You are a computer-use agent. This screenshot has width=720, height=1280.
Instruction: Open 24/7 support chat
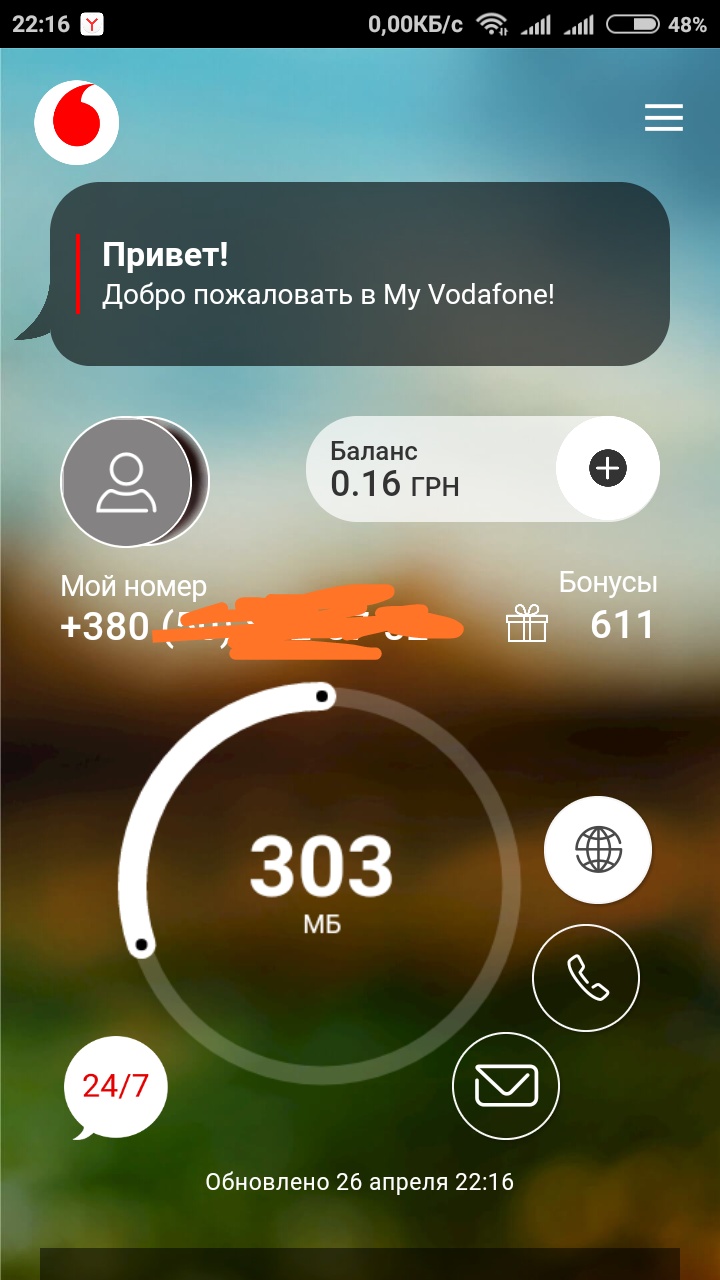tap(115, 1087)
